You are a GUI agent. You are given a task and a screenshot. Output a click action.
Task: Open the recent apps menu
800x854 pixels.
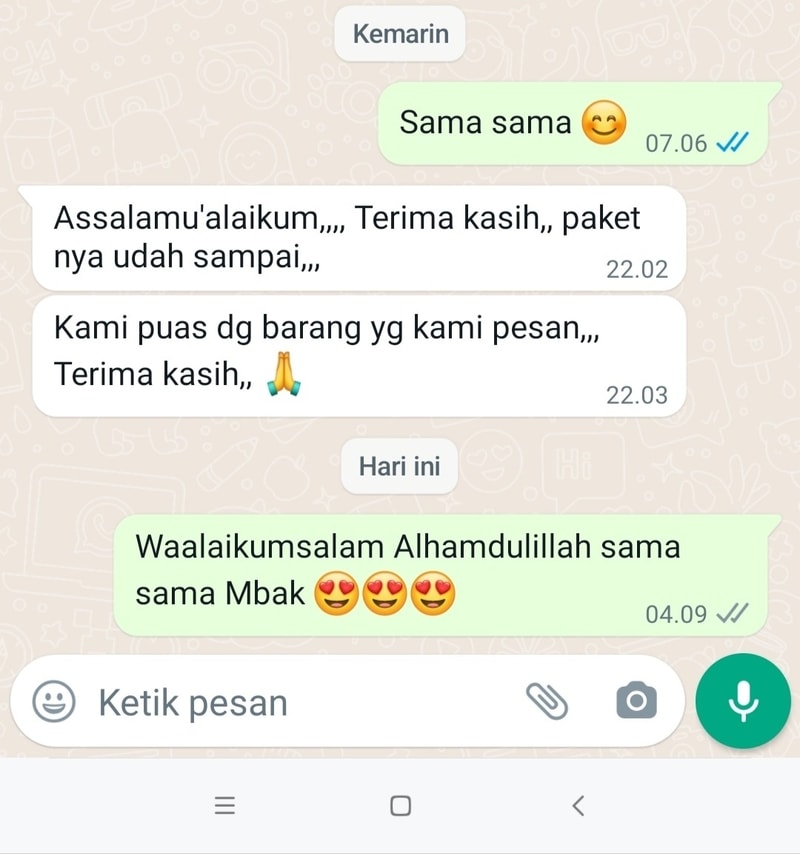click(x=225, y=805)
